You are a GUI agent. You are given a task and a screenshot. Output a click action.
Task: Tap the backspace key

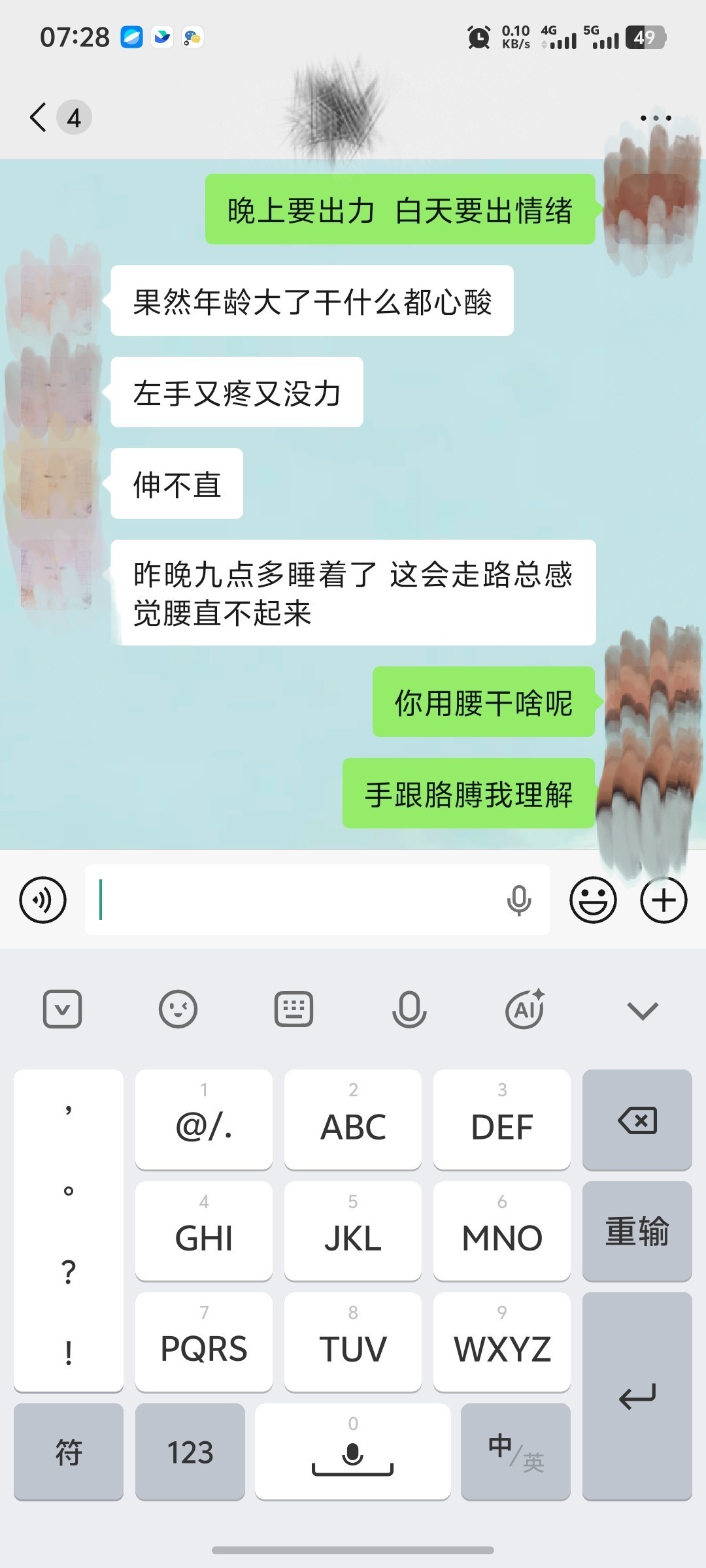637,1120
